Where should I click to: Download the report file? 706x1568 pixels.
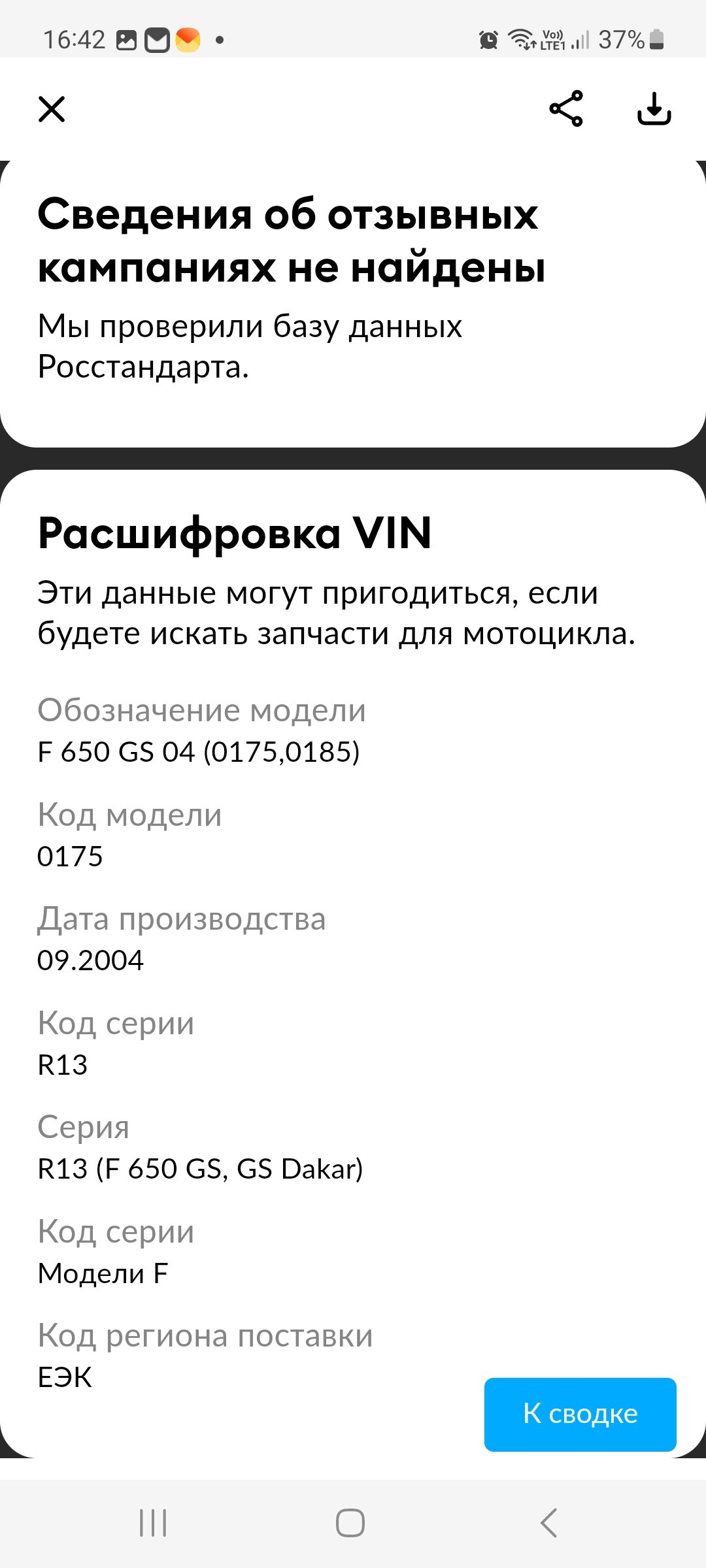pos(654,108)
